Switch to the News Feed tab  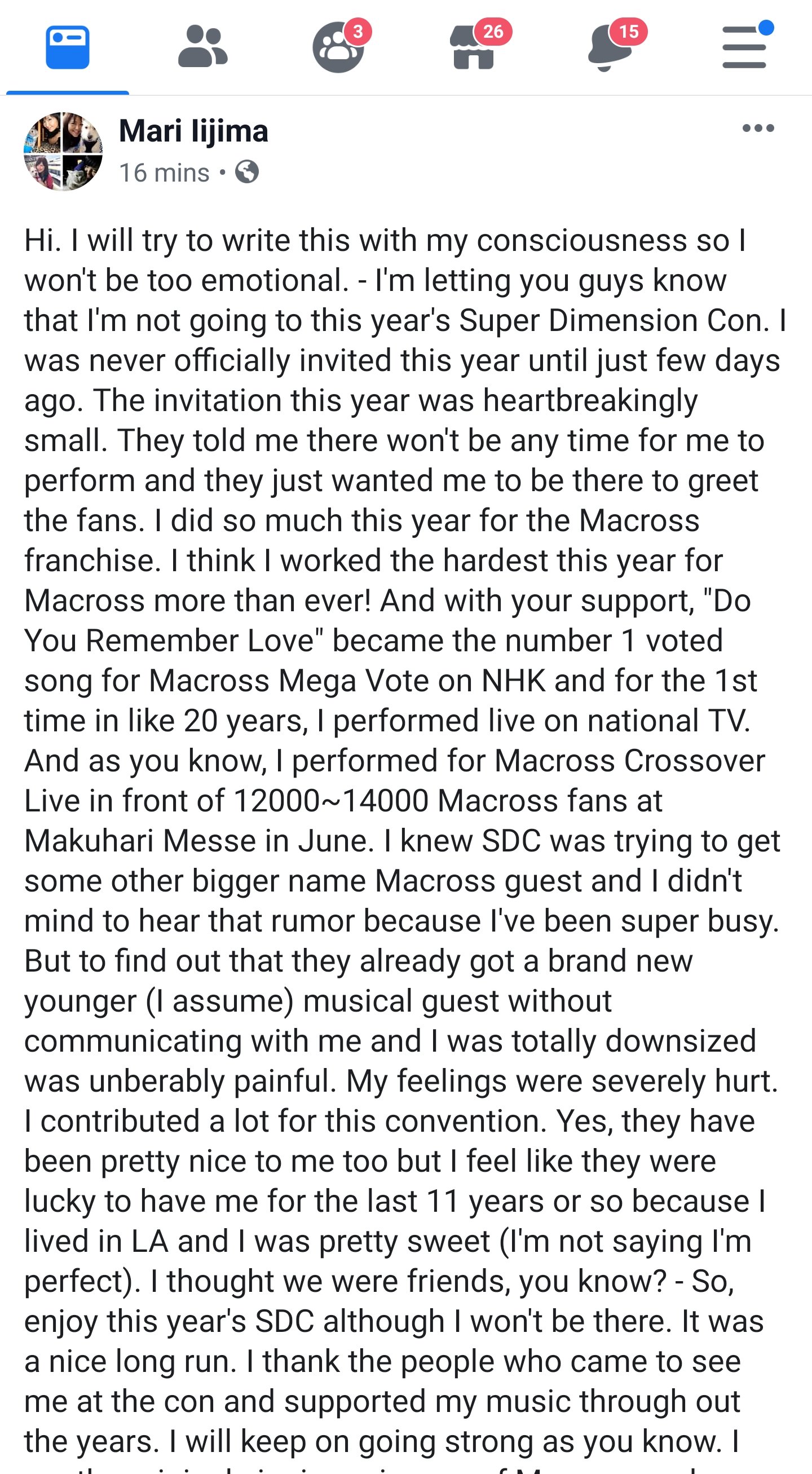[x=68, y=47]
